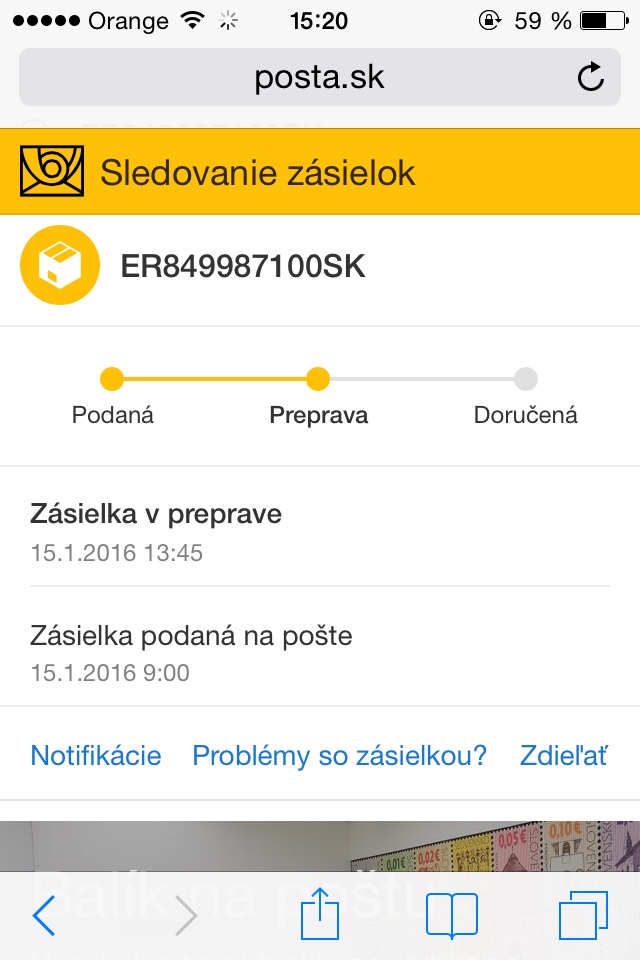Reload the page in Safari
The height and width of the screenshot is (960, 640).
(591, 77)
